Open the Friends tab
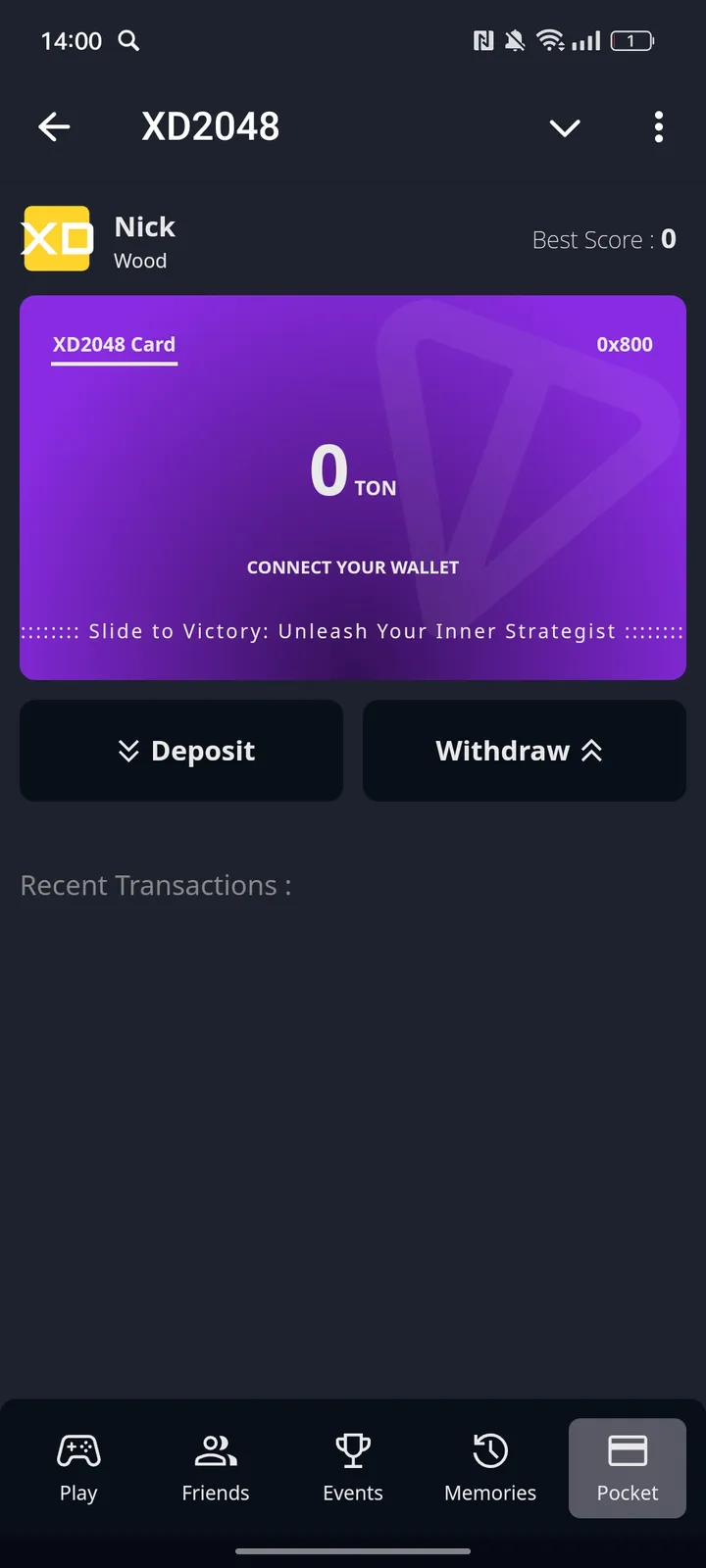706x1568 pixels. (216, 1468)
